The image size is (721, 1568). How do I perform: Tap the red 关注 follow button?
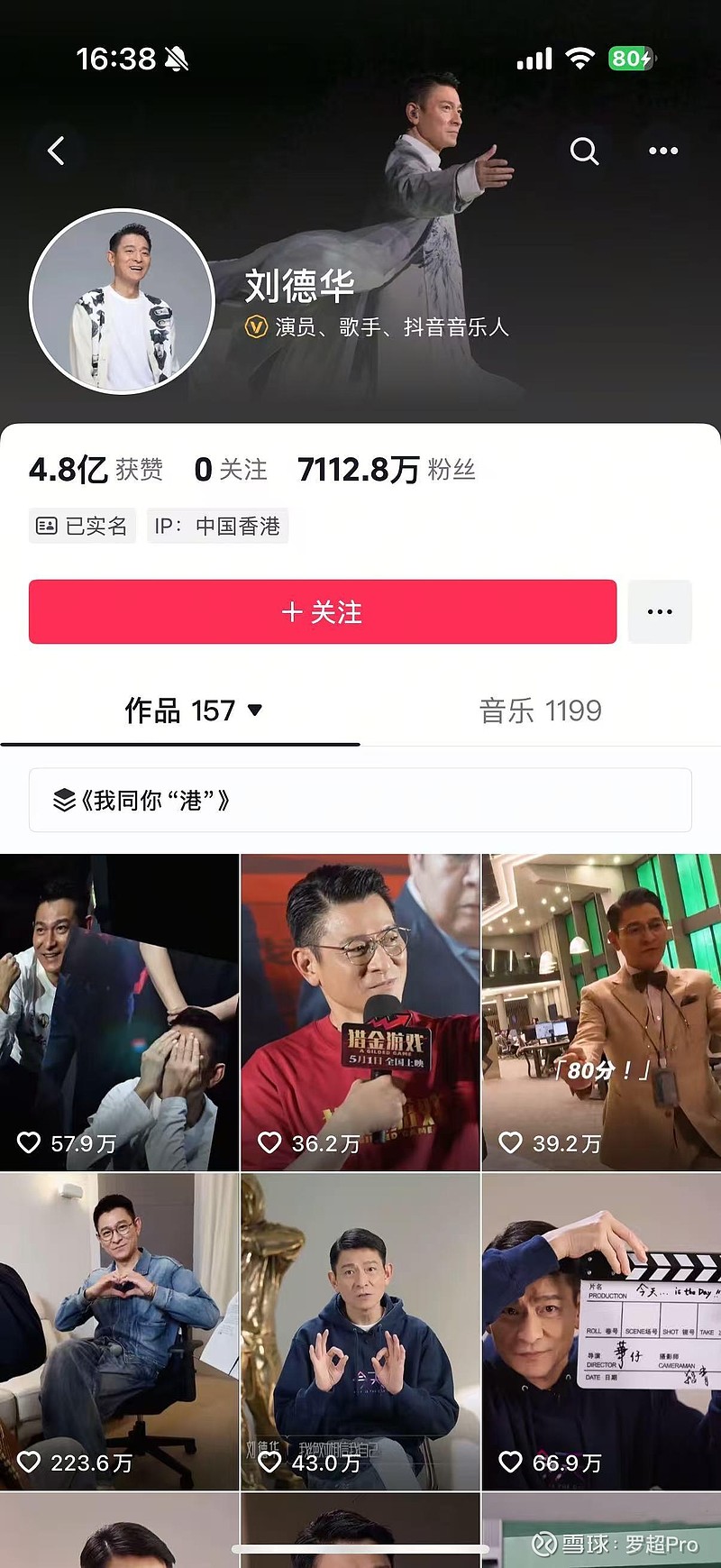click(x=323, y=611)
